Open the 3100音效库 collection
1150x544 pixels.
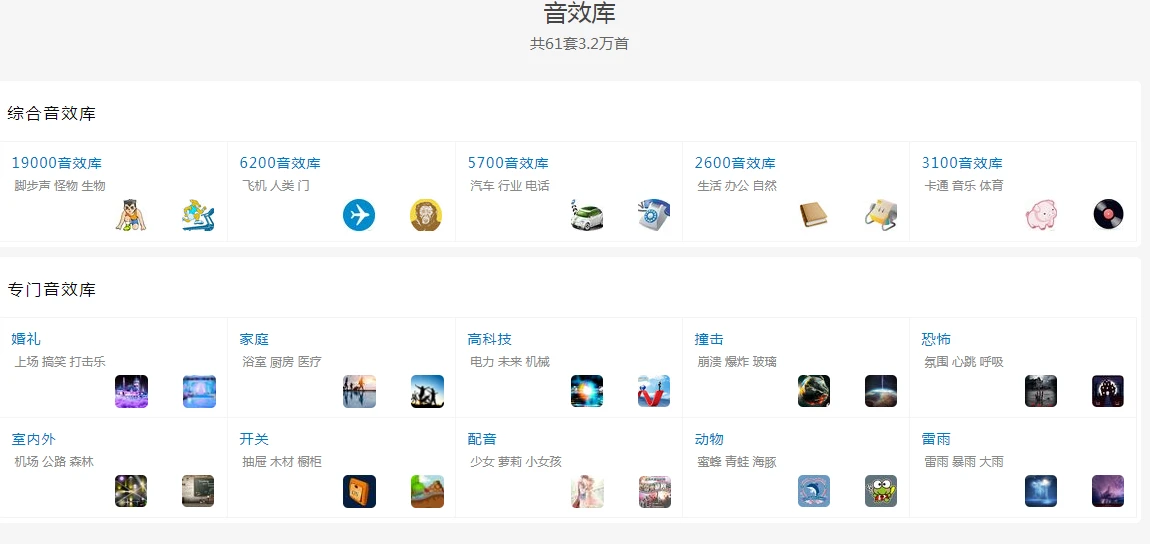(962, 163)
